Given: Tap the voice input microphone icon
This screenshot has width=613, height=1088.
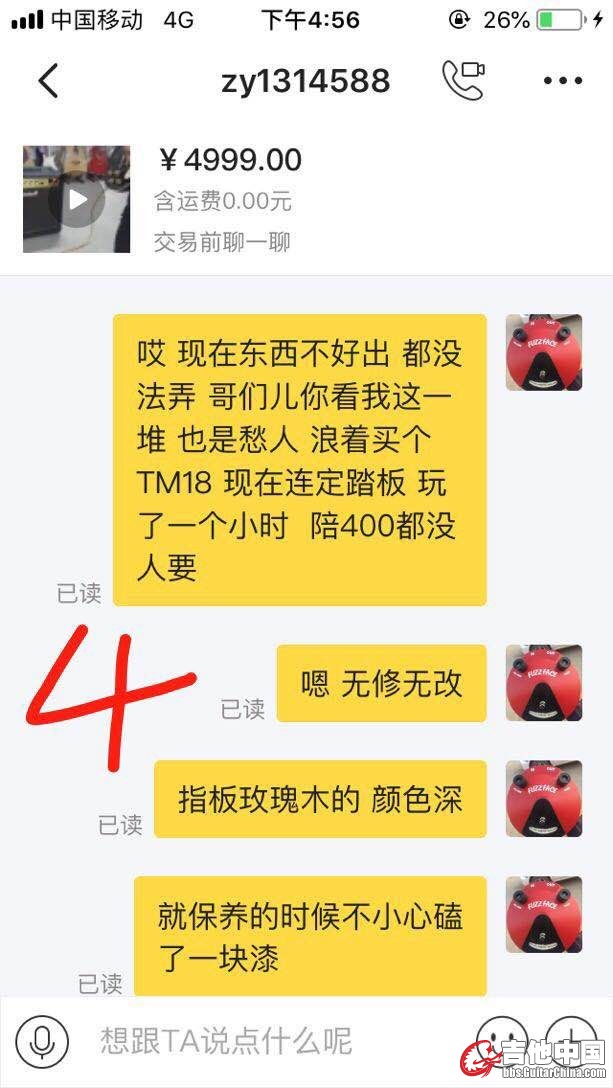Looking at the screenshot, I should click(43, 1041).
